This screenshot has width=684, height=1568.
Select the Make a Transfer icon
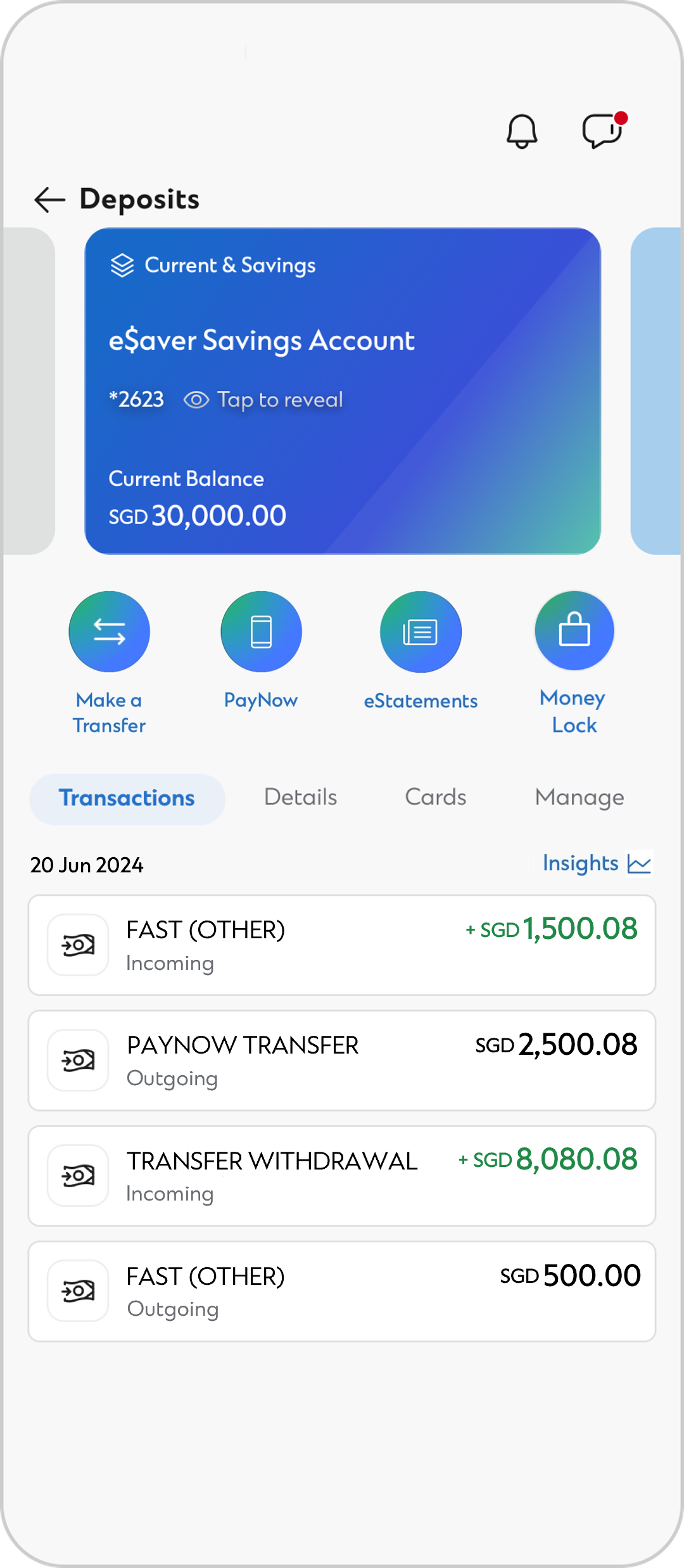(x=108, y=631)
